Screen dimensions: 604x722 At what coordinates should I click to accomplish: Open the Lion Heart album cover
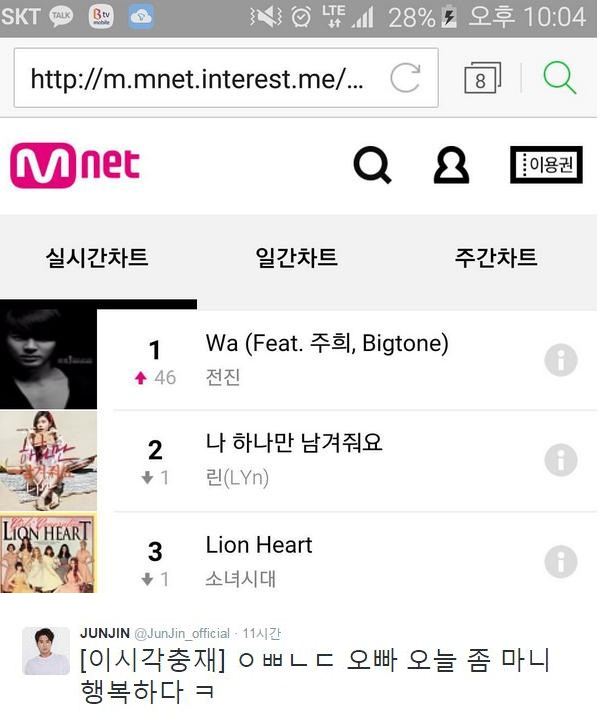coord(48,554)
